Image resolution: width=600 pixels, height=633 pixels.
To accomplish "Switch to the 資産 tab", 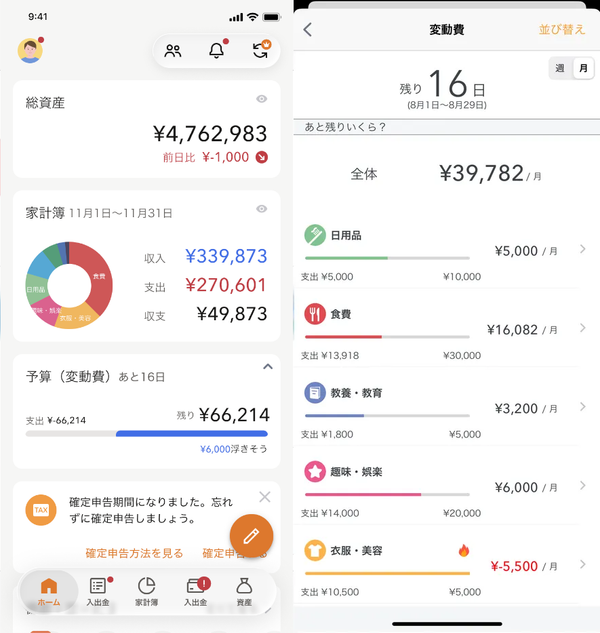I will coord(244,591).
